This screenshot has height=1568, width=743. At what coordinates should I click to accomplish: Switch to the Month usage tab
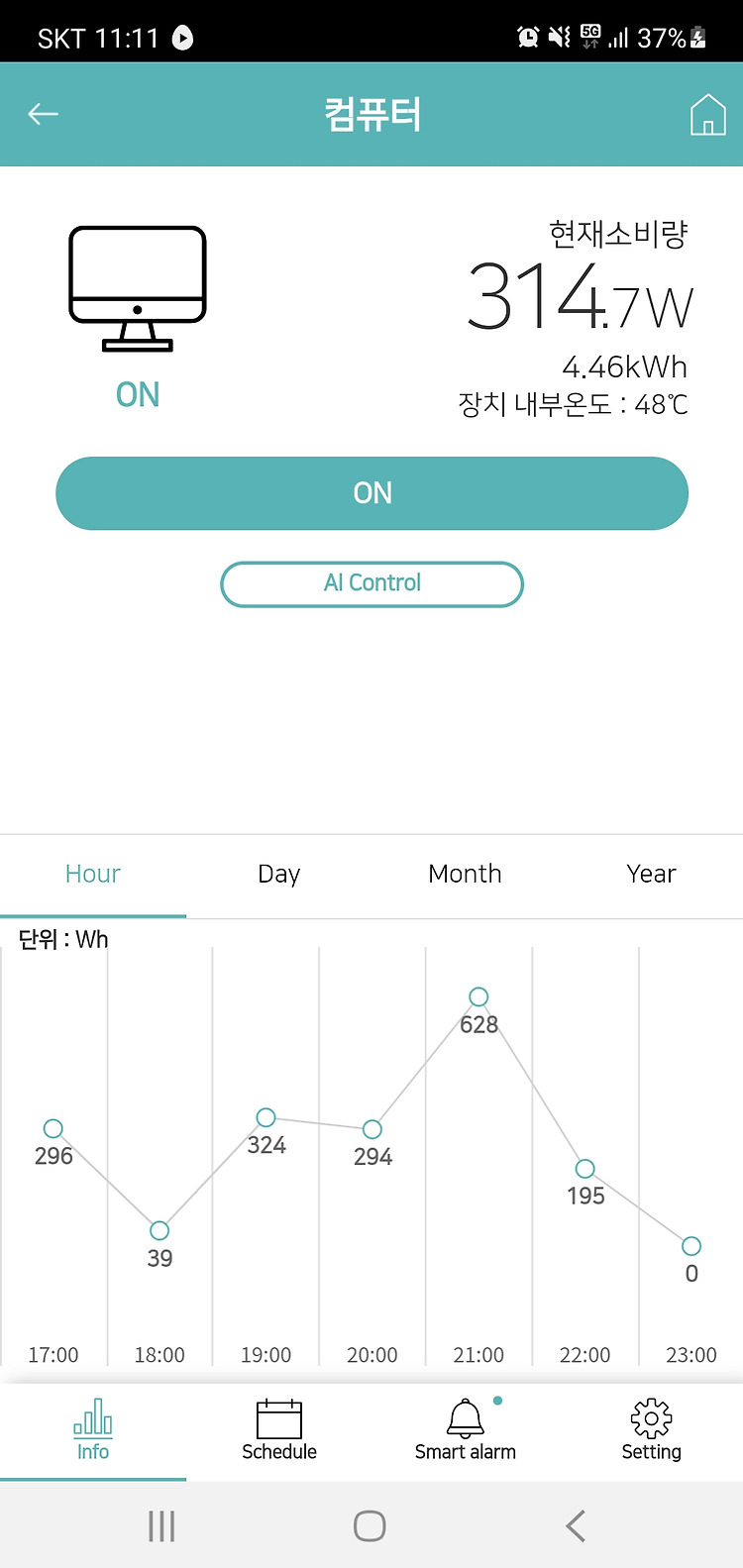point(465,875)
